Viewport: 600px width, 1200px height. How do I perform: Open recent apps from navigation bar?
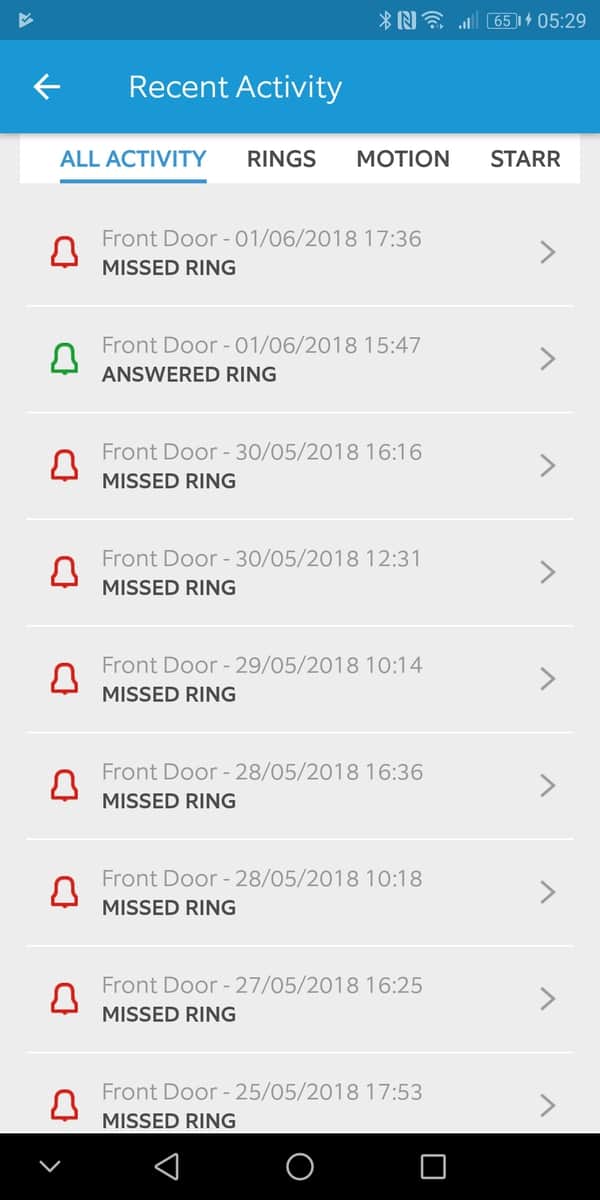432,1166
